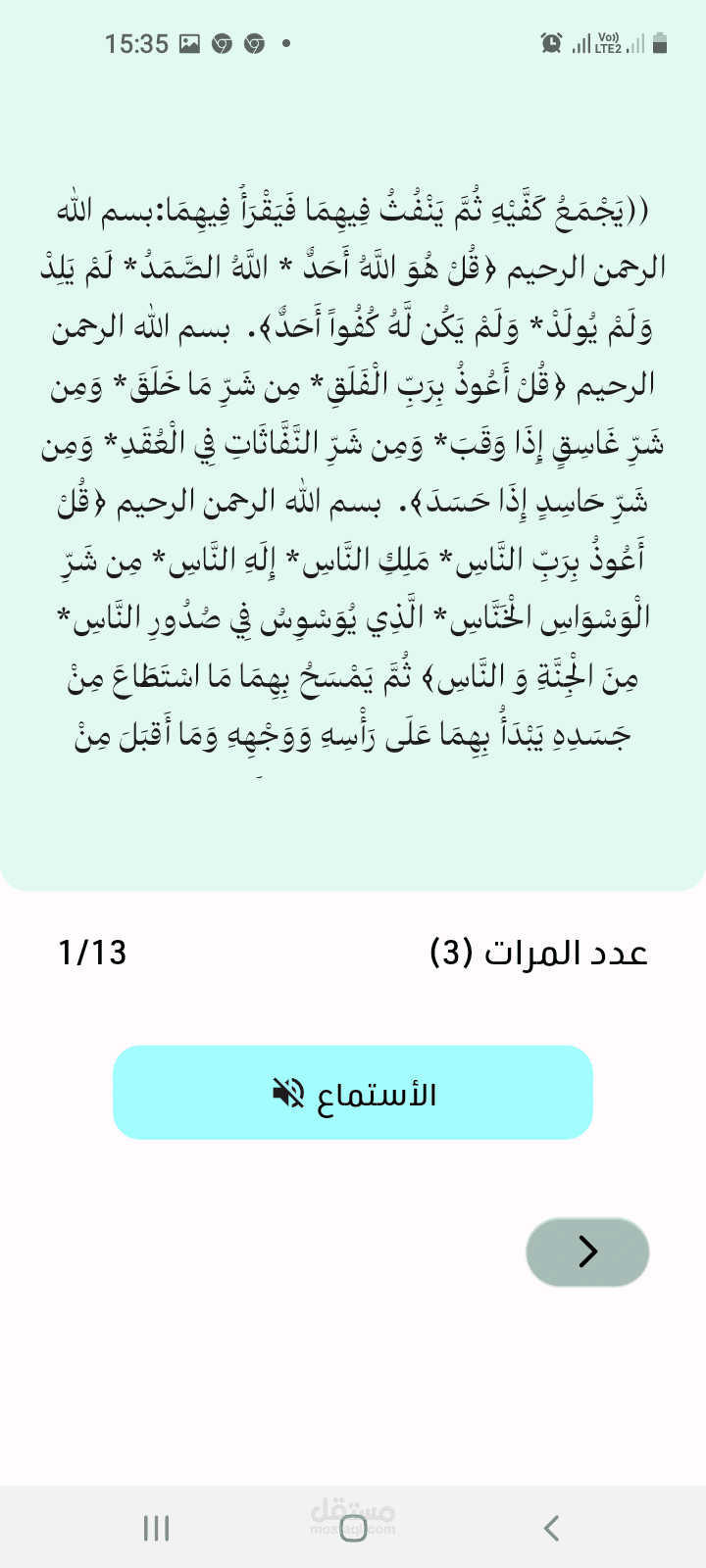The image size is (706, 1568).
Task: Go to the home screen
Action: tap(353, 1528)
